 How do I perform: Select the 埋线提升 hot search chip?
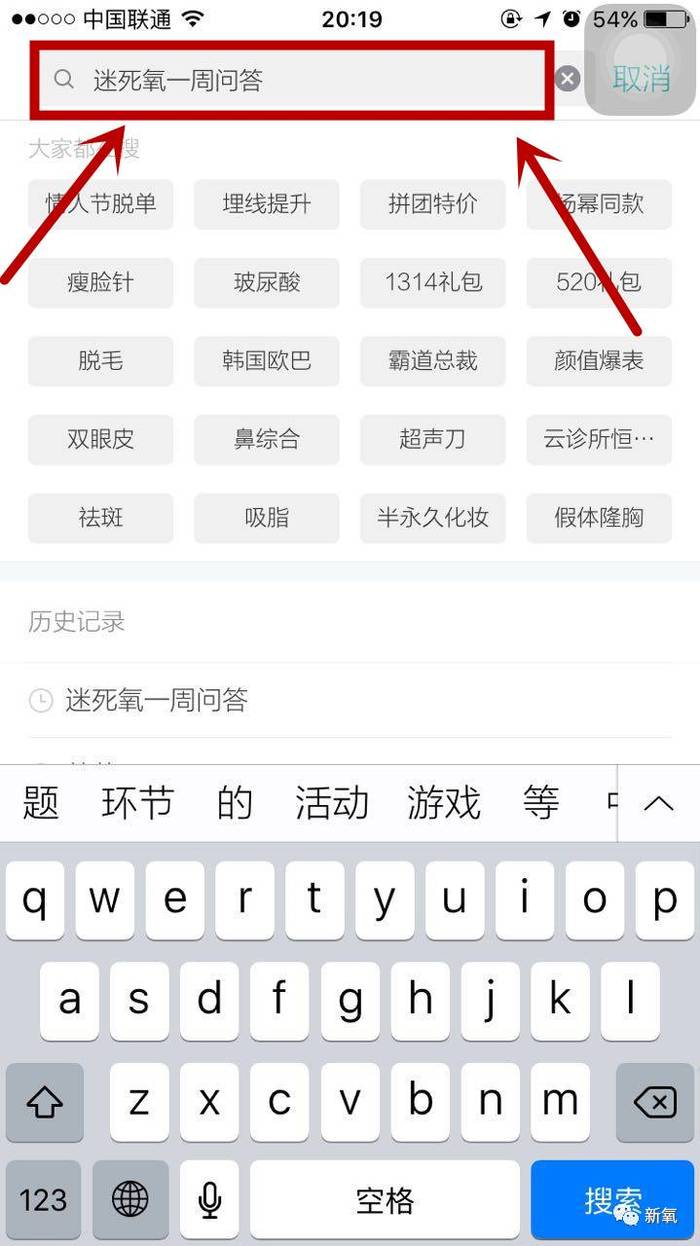coord(267,204)
